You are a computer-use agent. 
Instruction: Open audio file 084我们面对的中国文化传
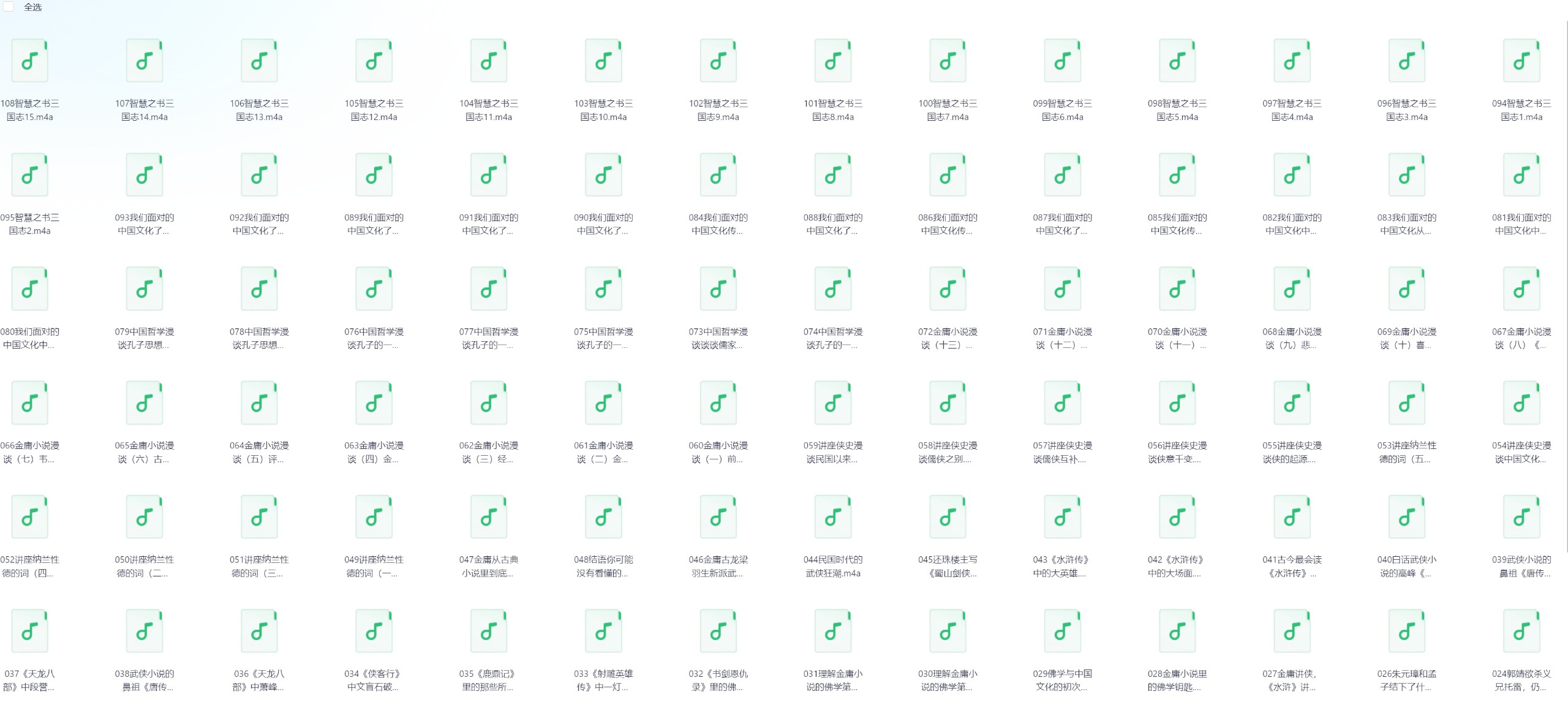pyautogui.click(x=718, y=175)
